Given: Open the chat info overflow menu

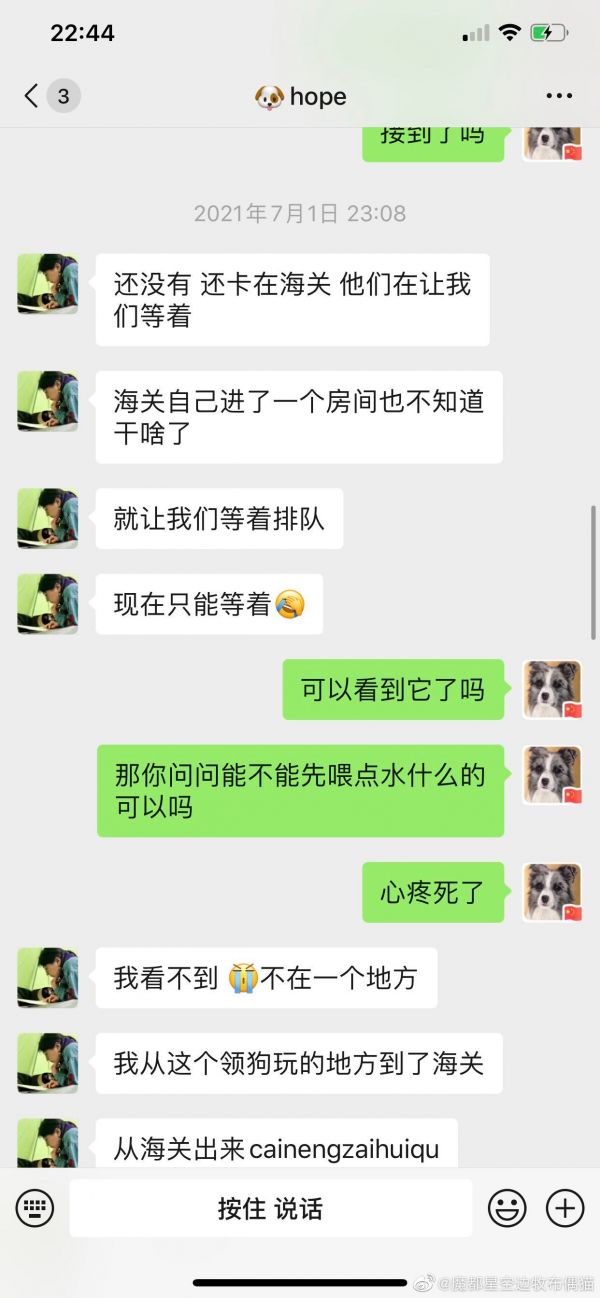Looking at the screenshot, I should (x=559, y=96).
